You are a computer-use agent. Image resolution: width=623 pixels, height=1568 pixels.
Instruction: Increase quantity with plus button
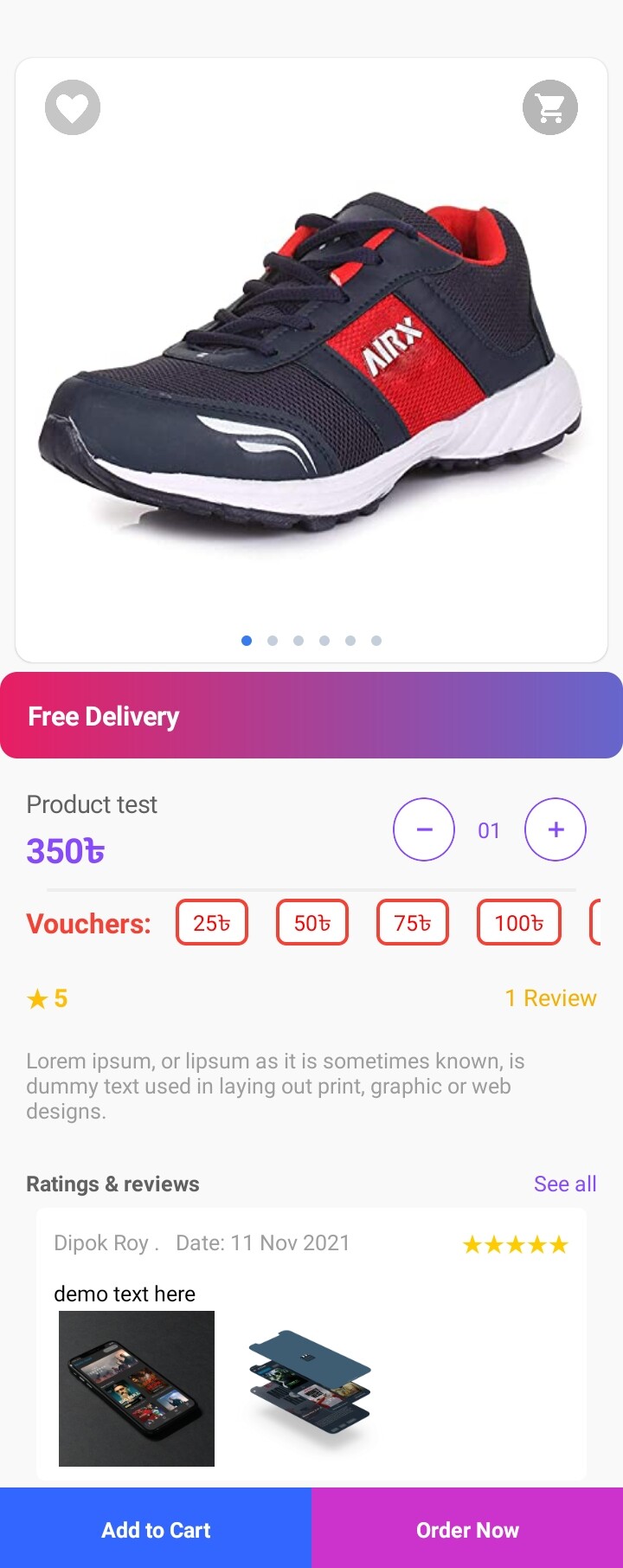(x=556, y=829)
